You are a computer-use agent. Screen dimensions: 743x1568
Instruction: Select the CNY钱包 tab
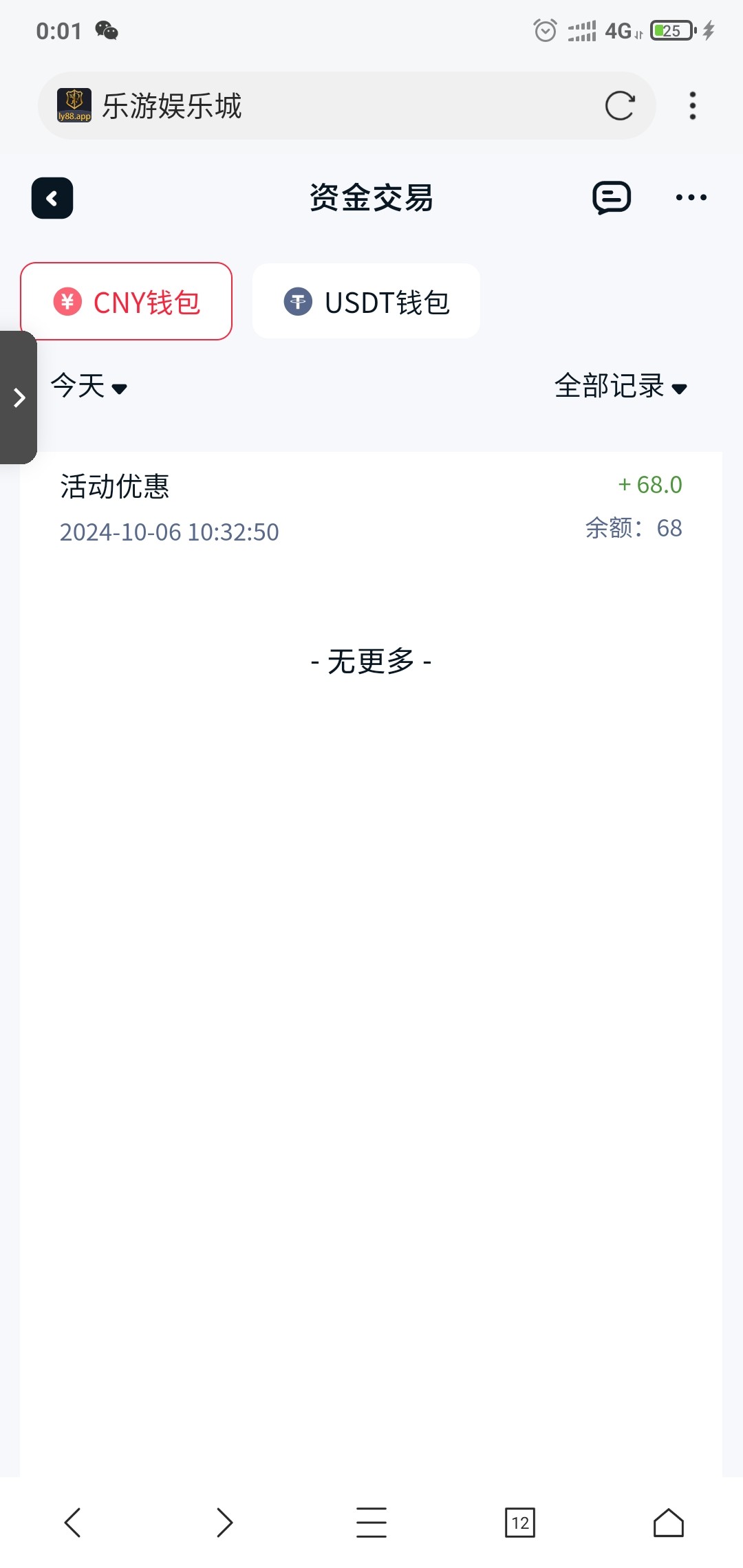pos(127,302)
